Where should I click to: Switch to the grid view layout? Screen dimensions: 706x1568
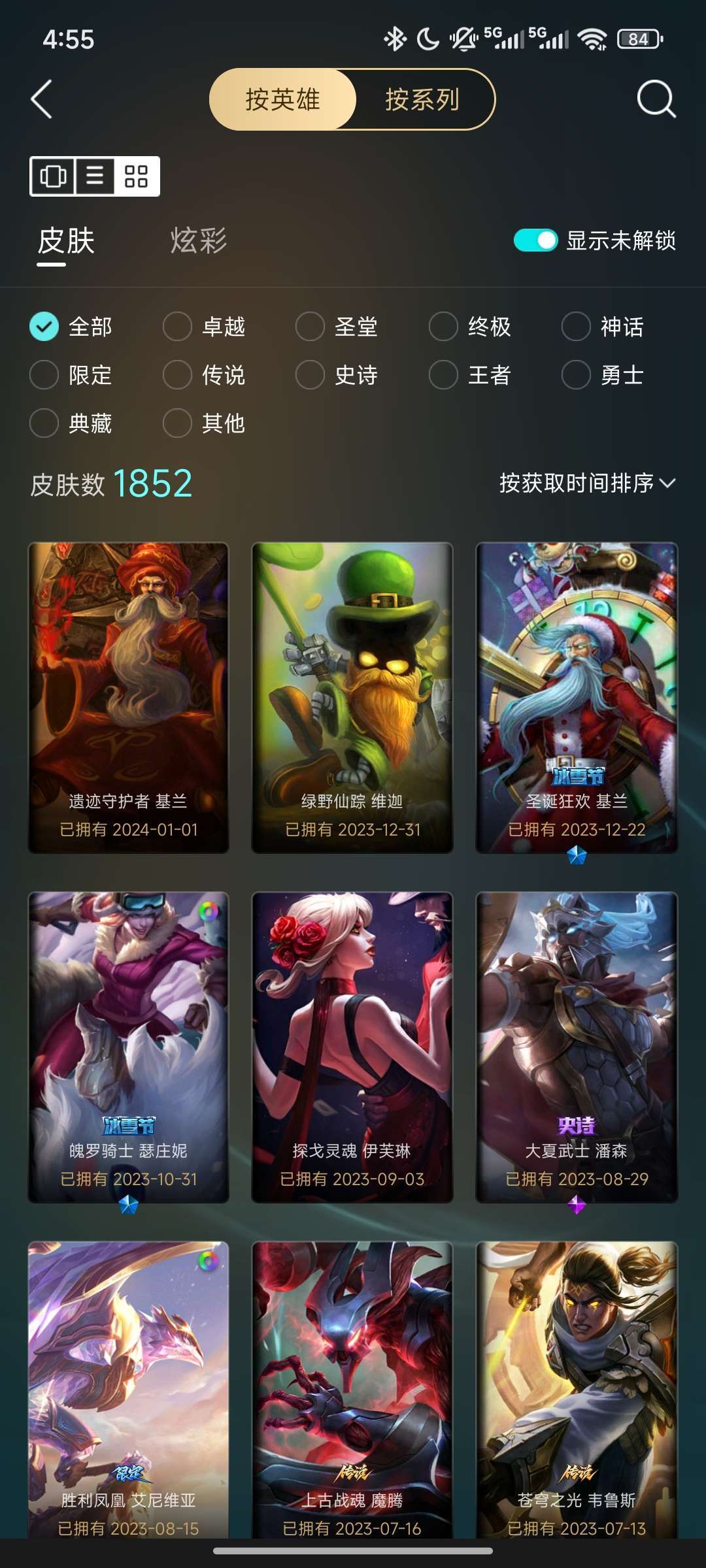click(x=137, y=175)
